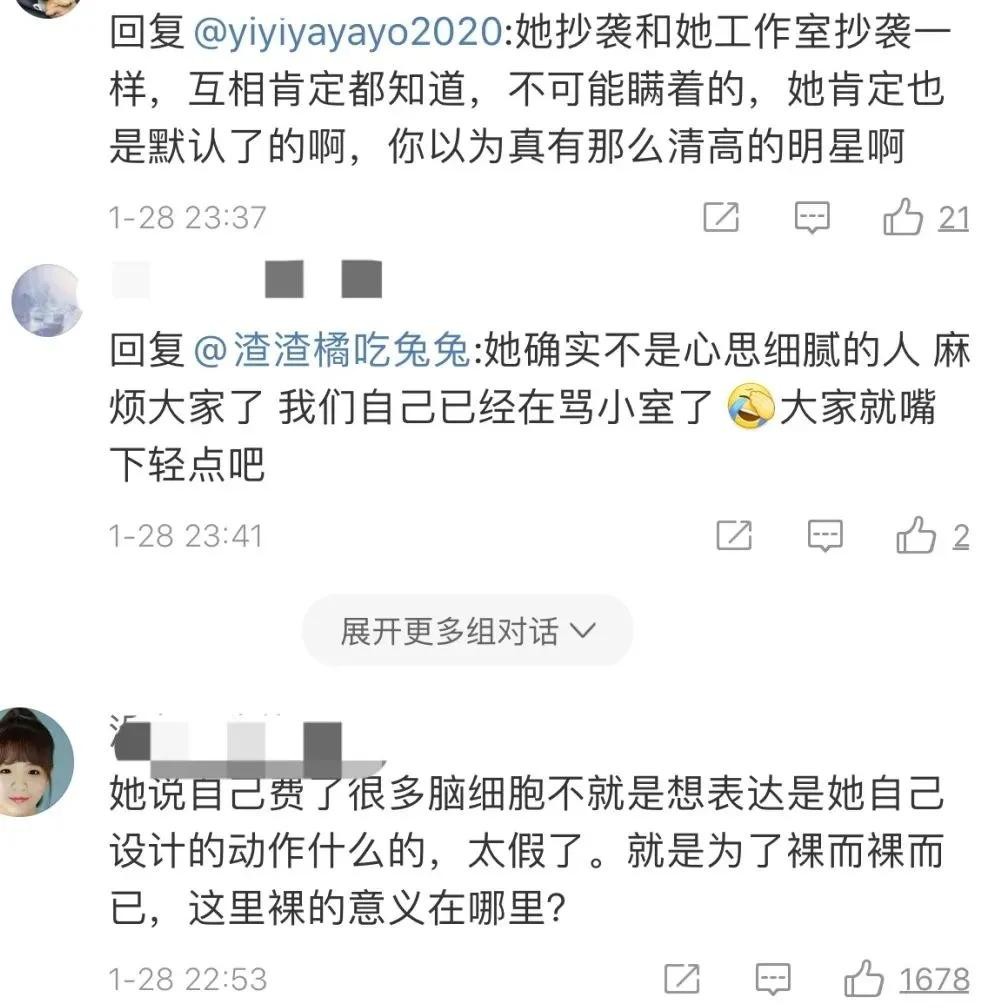
Task: Repost the 1-28 23:41 comment
Action: (734, 536)
